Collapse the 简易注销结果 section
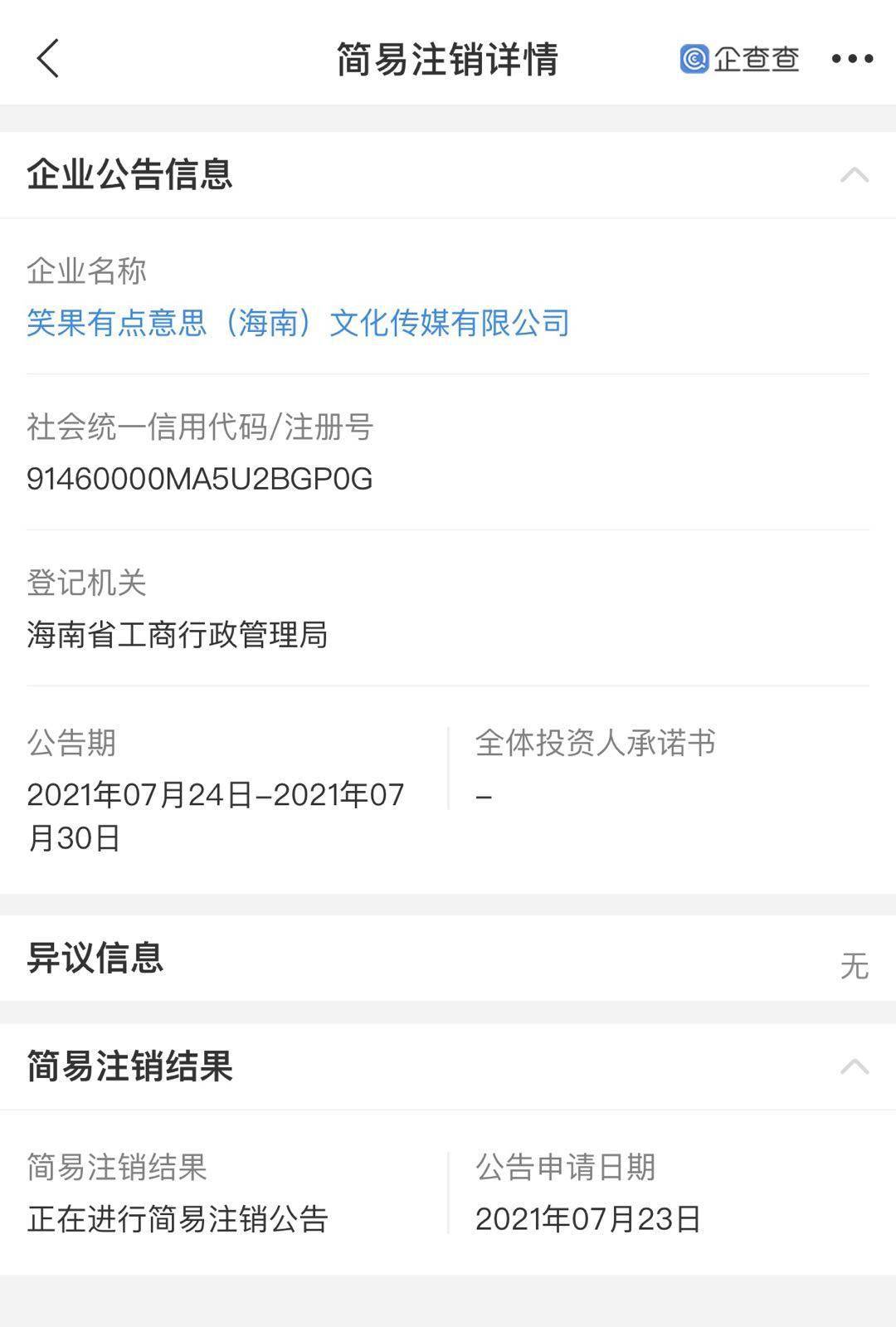Screen dimensions: 896x1327 pos(854,1066)
